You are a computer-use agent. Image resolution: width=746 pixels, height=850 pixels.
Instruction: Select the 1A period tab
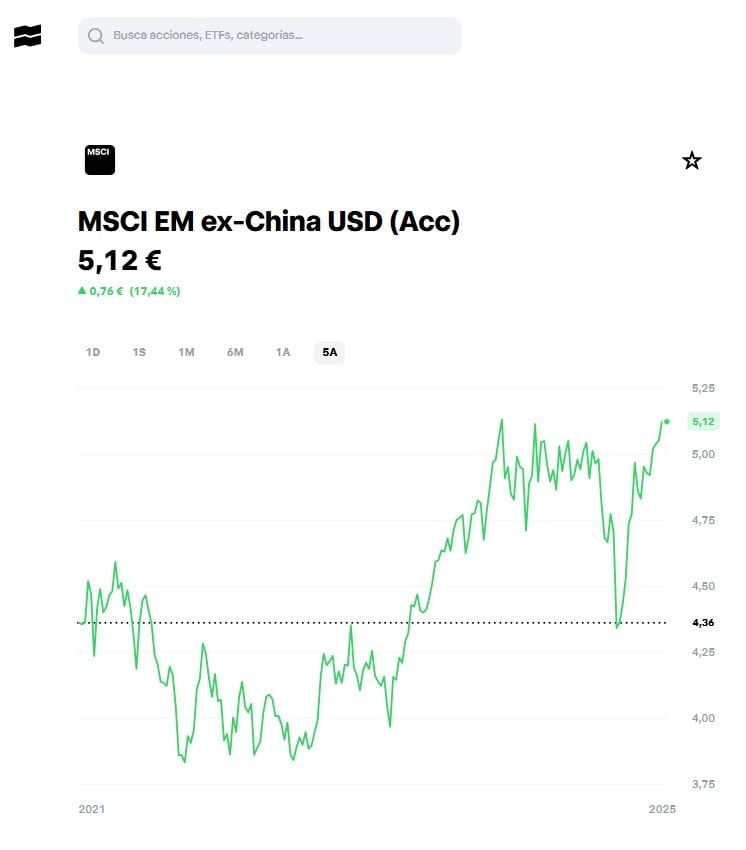[x=282, y=352]
